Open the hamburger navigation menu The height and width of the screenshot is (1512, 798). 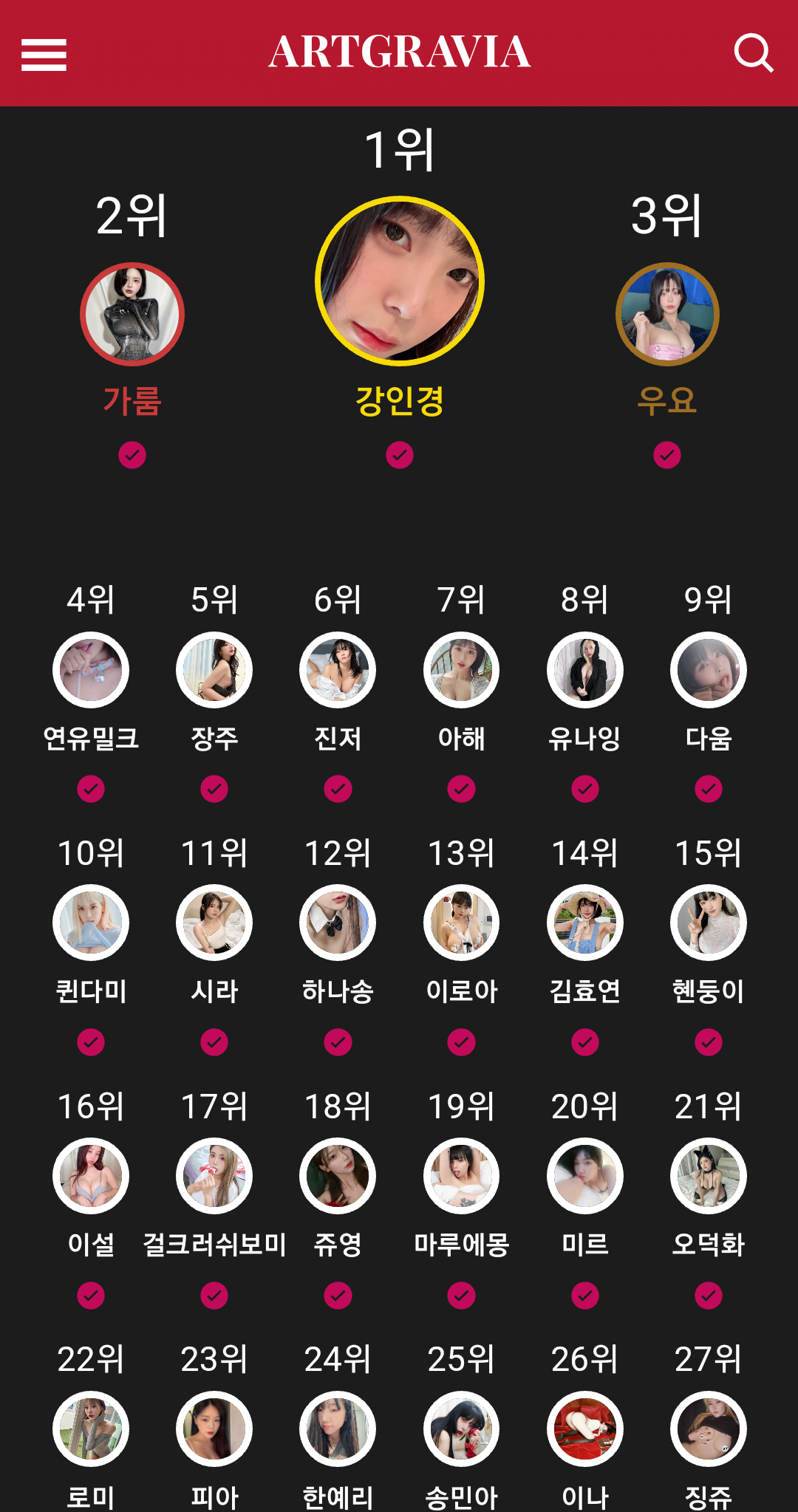[x=44, y=55]
